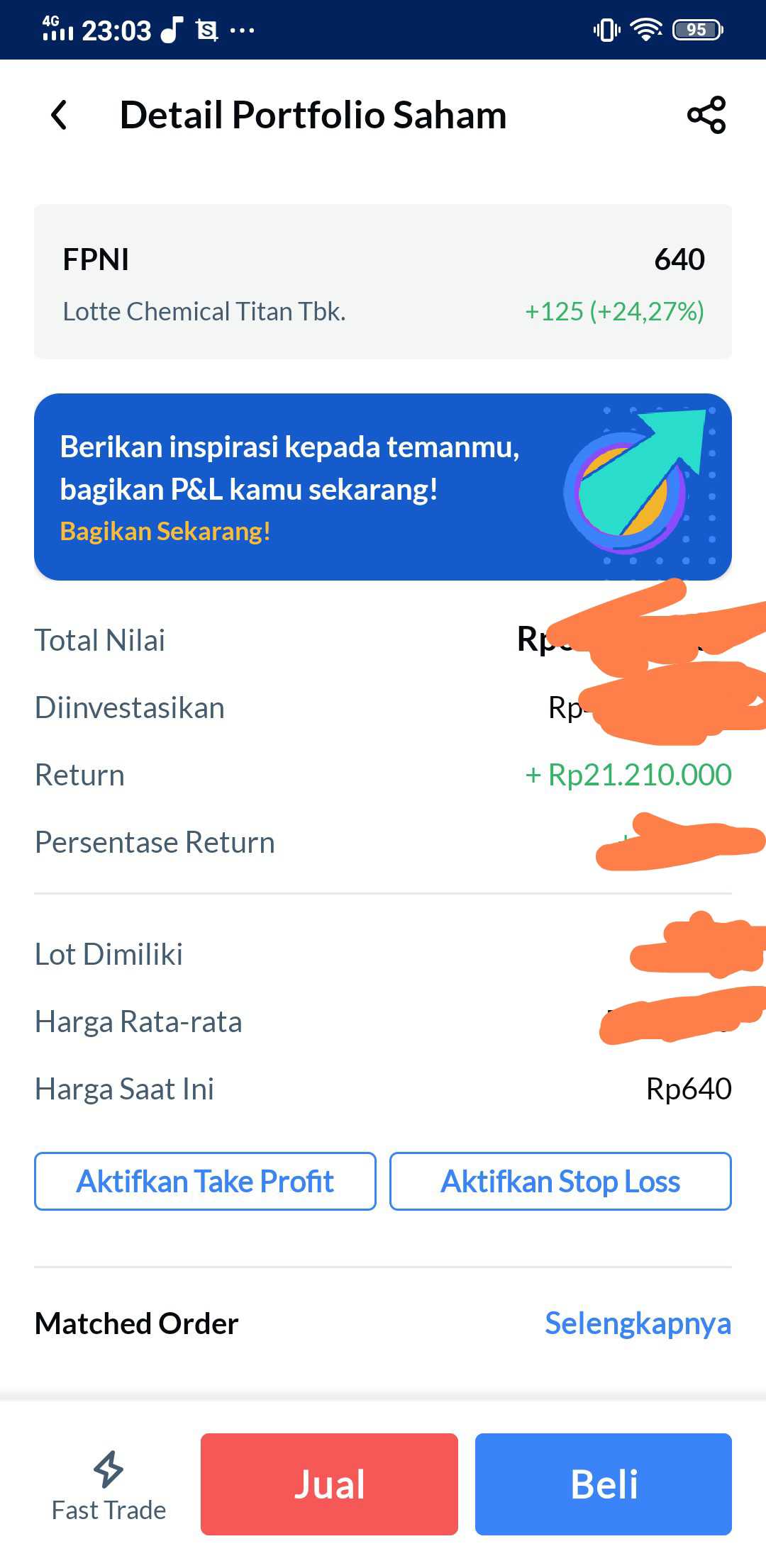Open Selengkapnya for Matched Order
The image size is (766, 1568).
[638, 1323]
